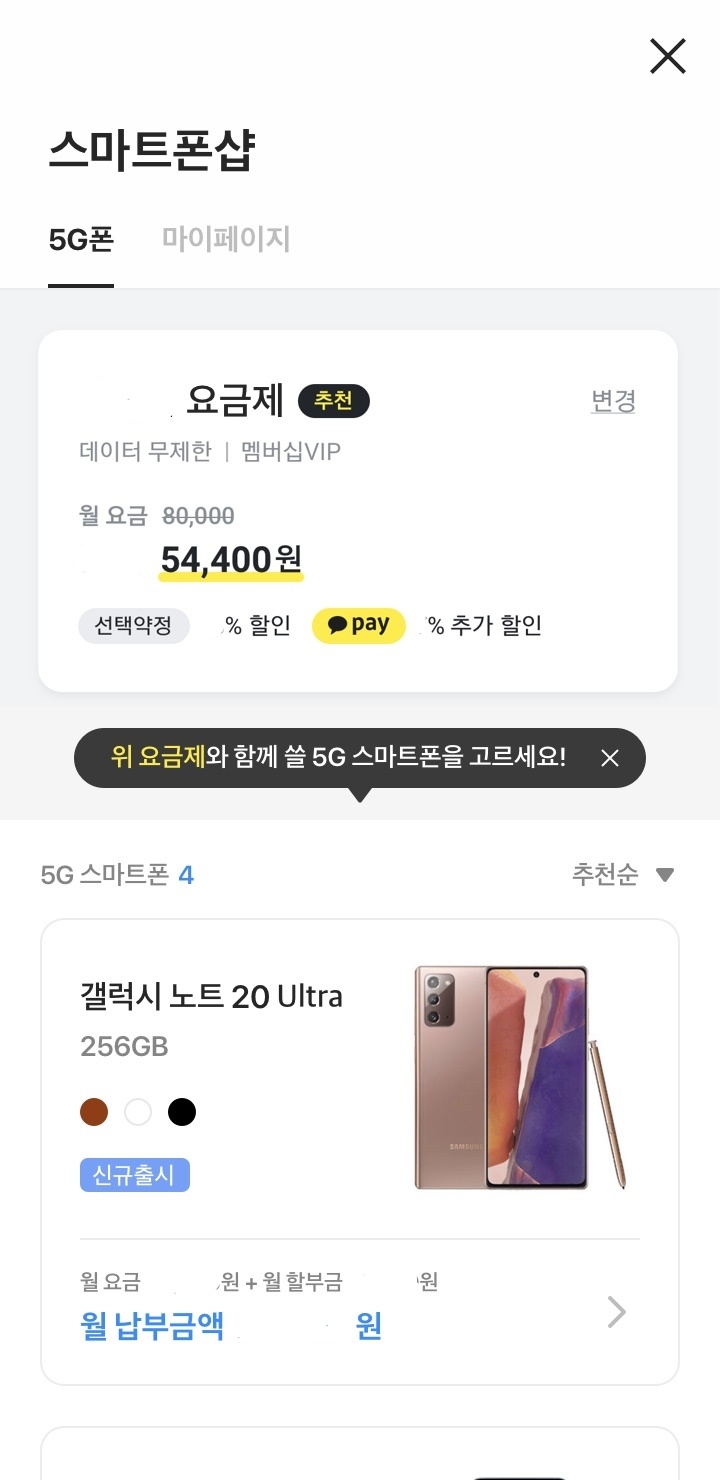720x1480 pixels.
Task: Click the kakaopay icon next to 추가 할인
Action: pyautogui.click(x=358, y=625)
